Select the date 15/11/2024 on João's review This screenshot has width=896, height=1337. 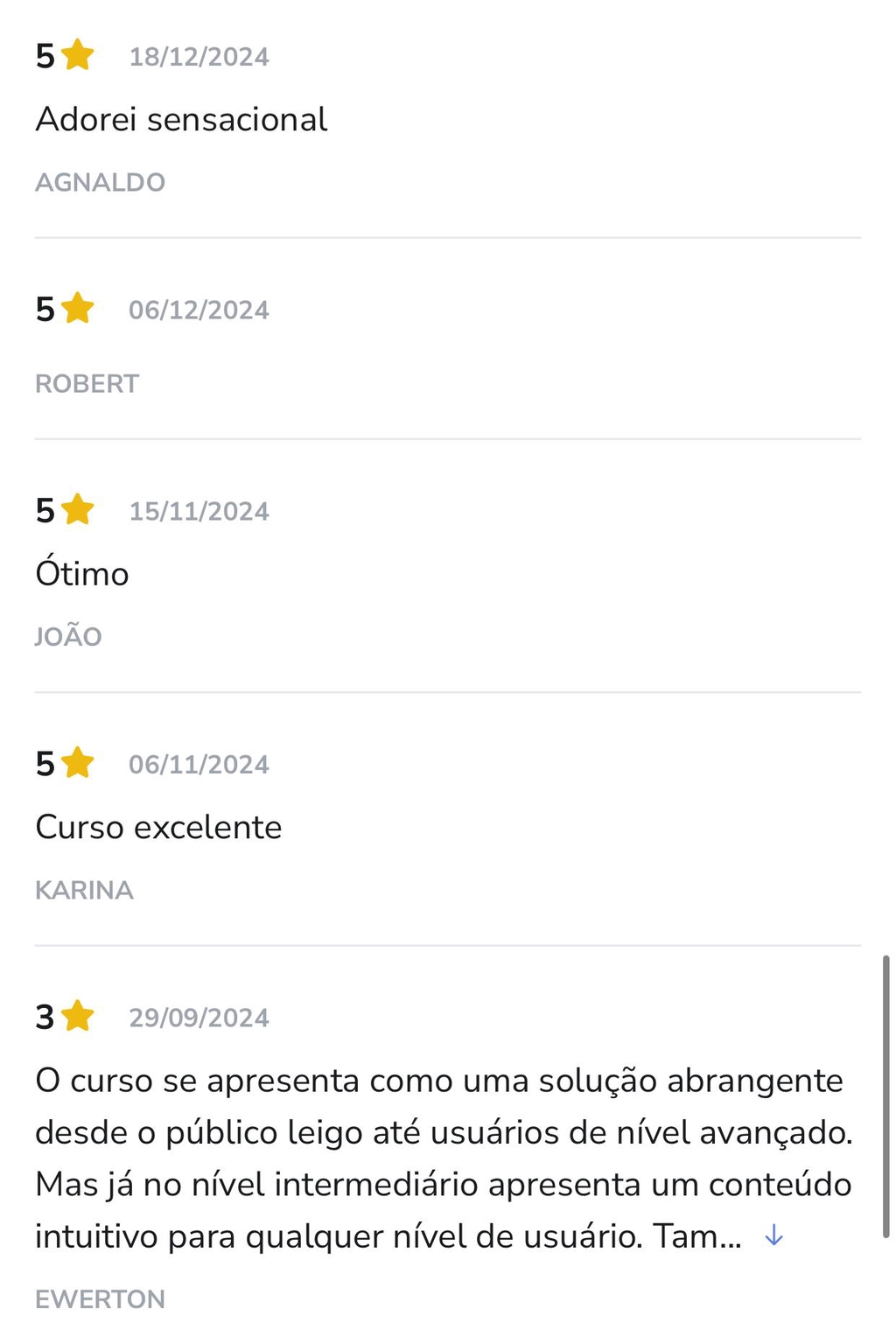199,510
